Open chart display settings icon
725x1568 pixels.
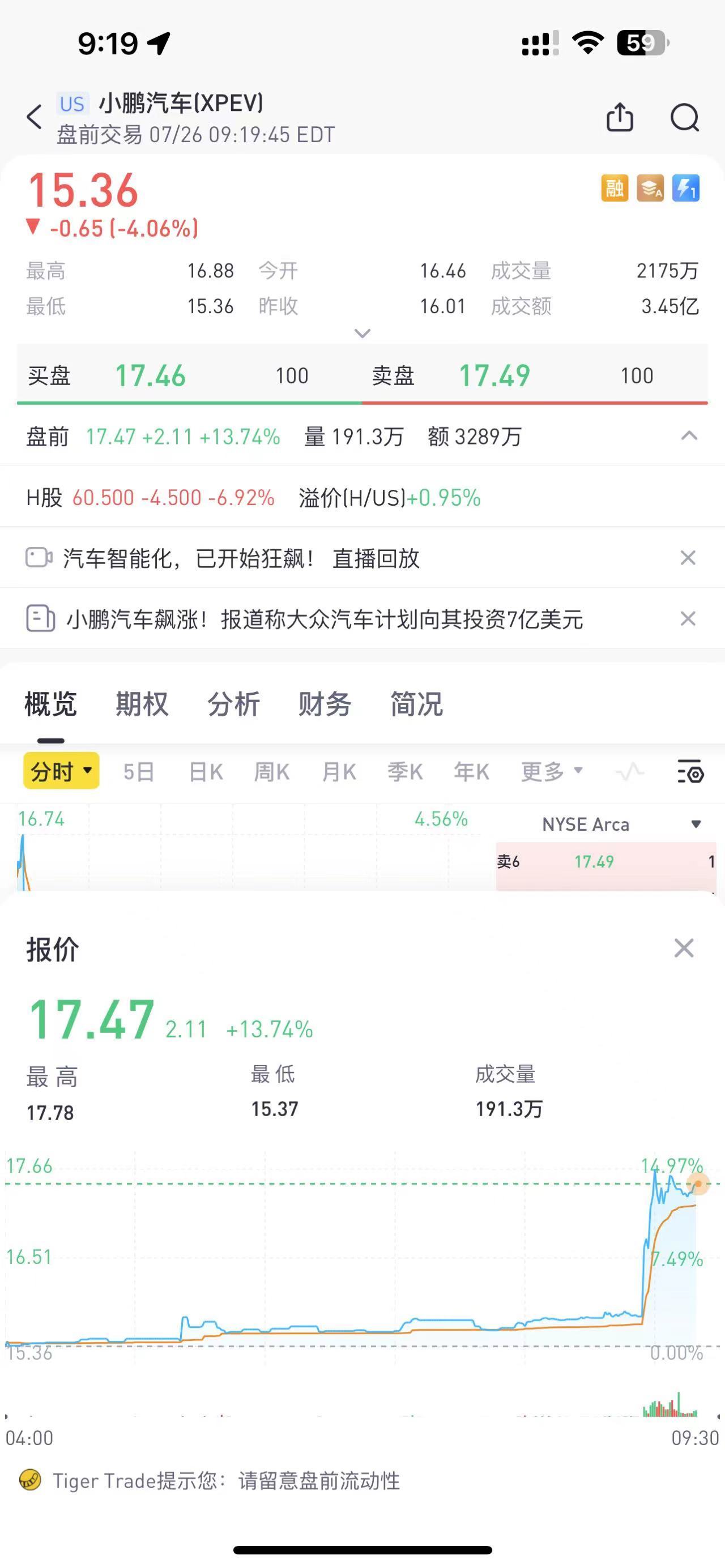690,772
